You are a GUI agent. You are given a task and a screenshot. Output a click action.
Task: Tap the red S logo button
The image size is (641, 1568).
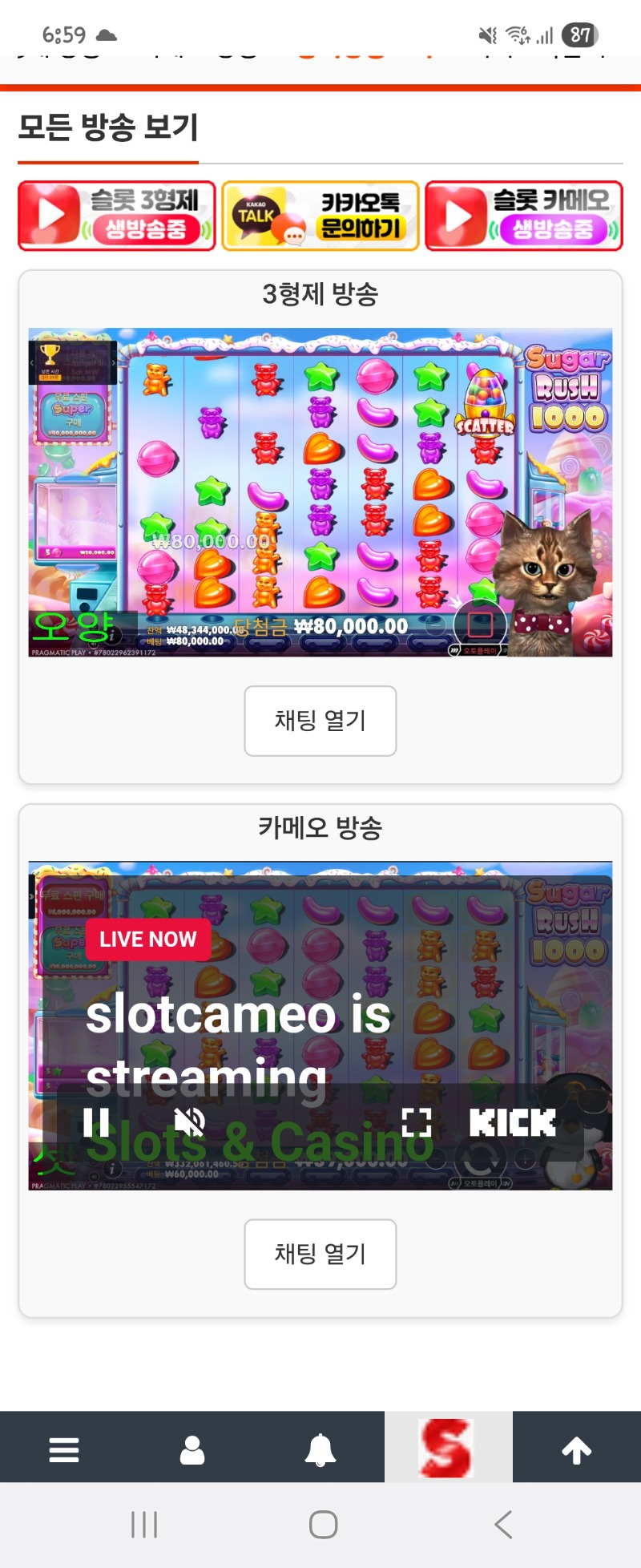pos(447,1448)
